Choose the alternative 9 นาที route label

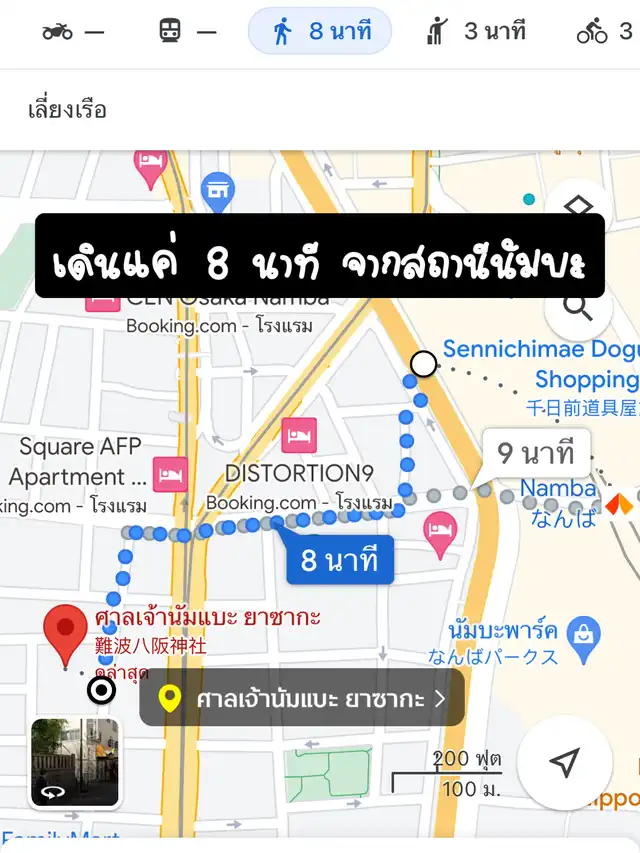click(x=536, y=453)
